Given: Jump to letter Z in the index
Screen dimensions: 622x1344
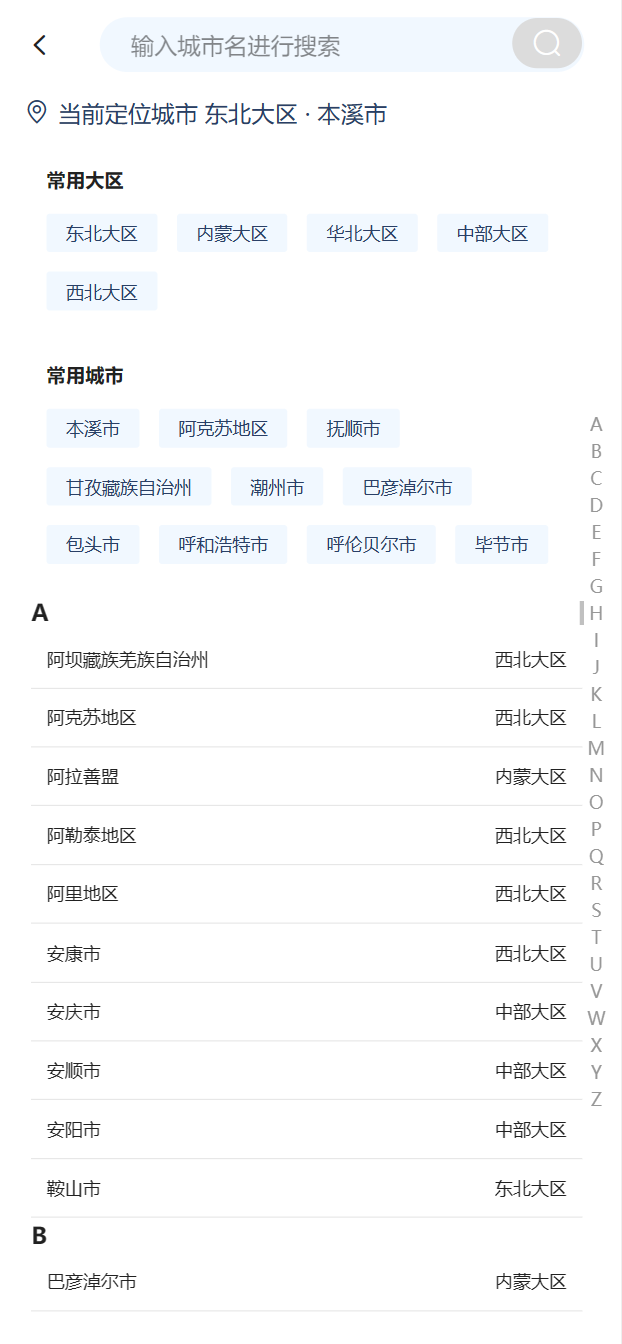Looking at the screenshot, I should [x=596, y=1099].
